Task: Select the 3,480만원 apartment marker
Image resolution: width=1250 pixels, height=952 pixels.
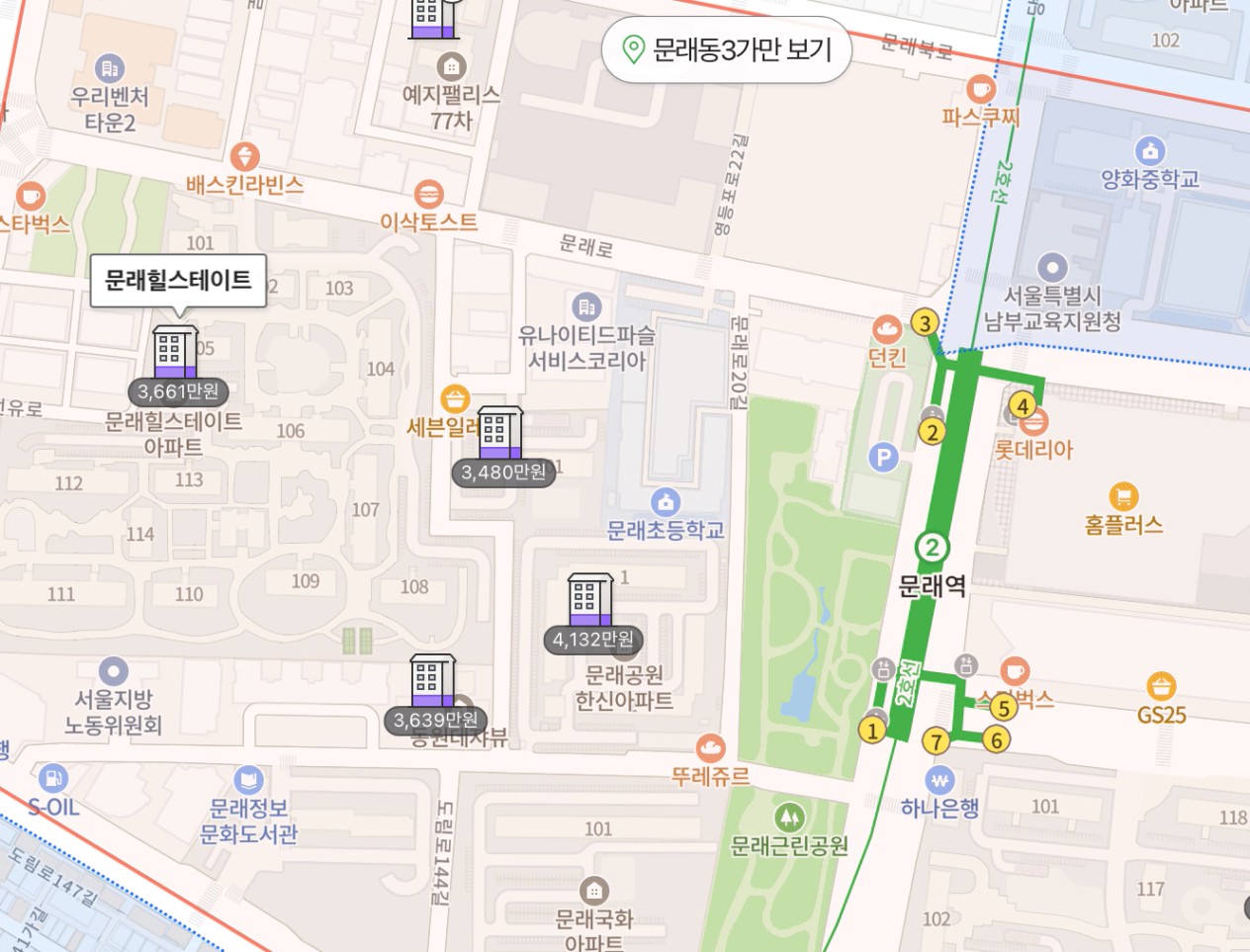Action: click(501, 446)
